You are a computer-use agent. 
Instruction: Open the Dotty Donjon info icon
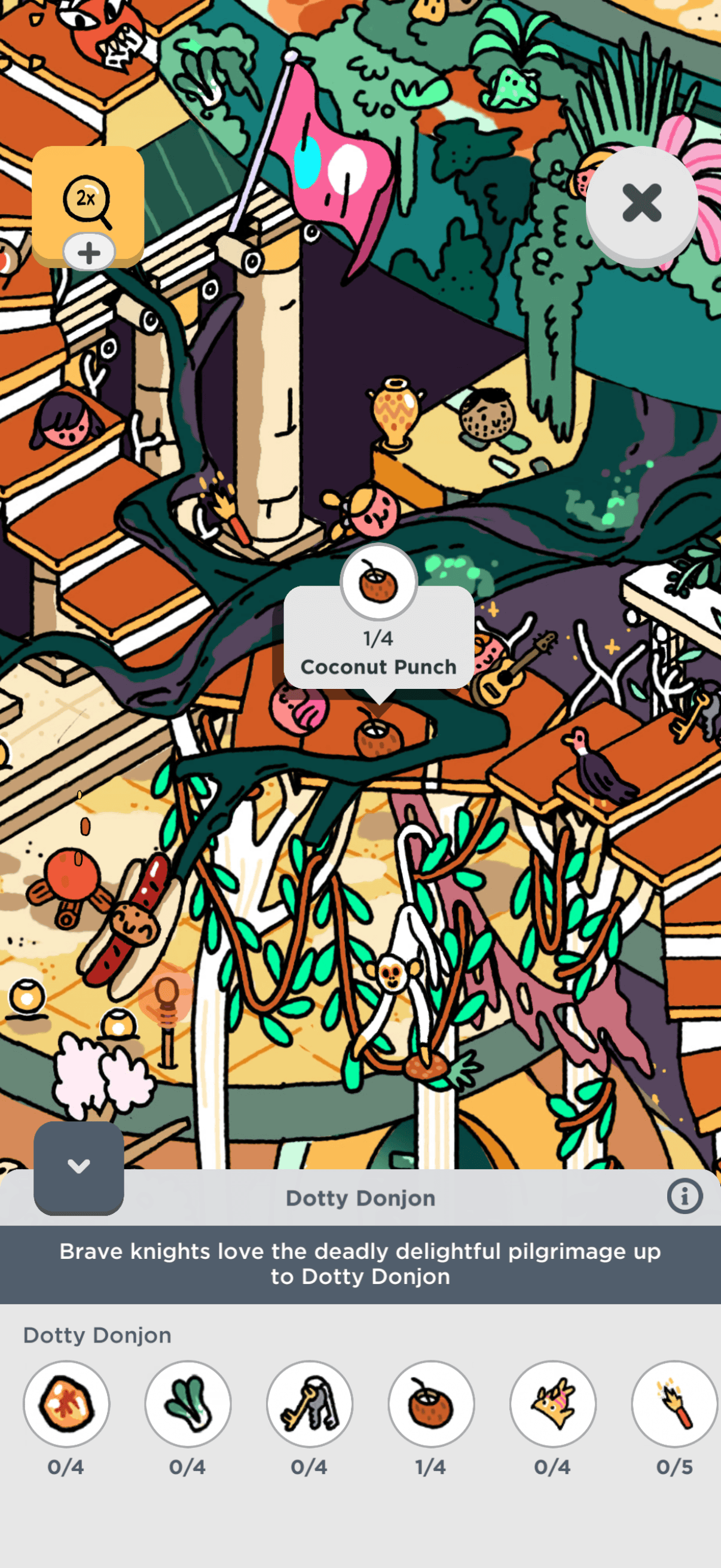coord(685,1196)
